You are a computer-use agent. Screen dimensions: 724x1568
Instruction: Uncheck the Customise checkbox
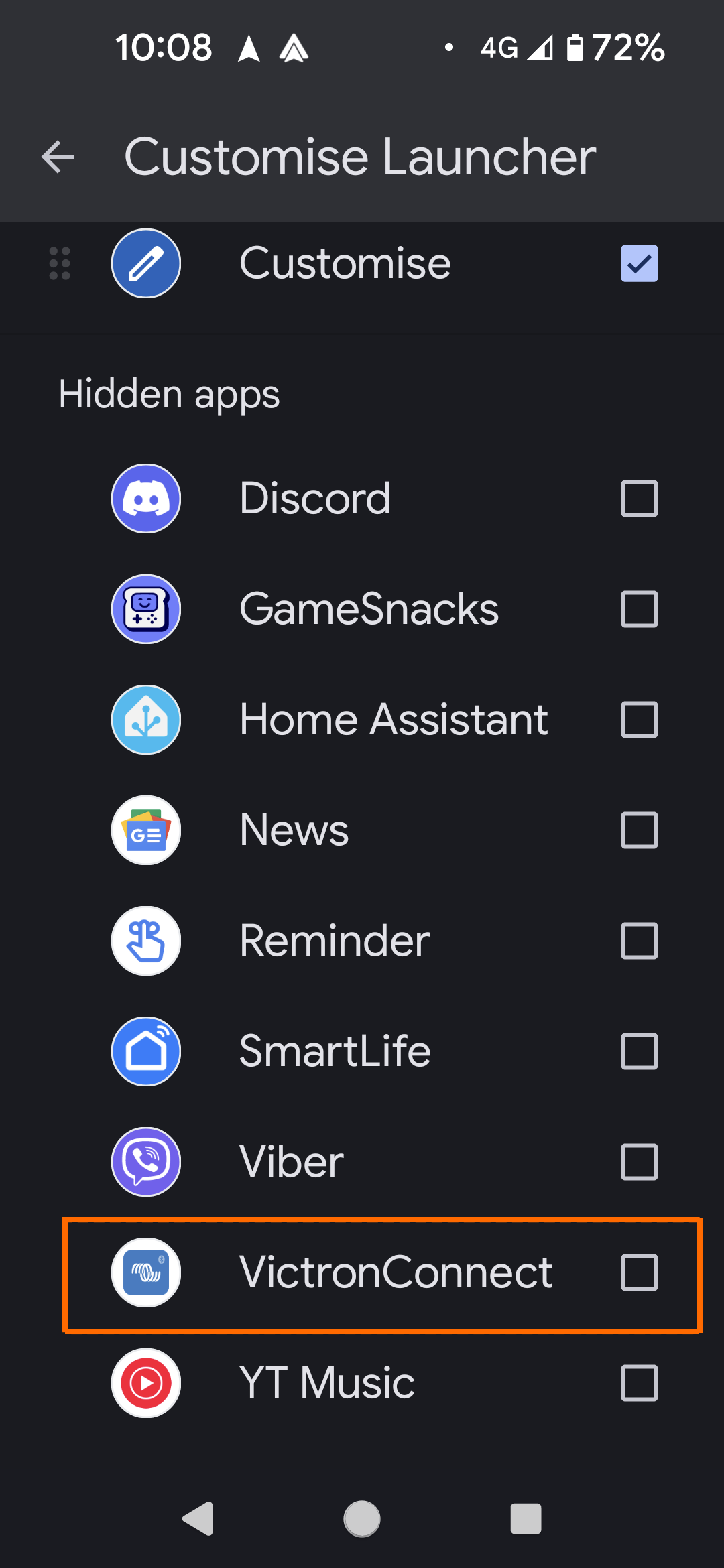(x=639, y=264)
